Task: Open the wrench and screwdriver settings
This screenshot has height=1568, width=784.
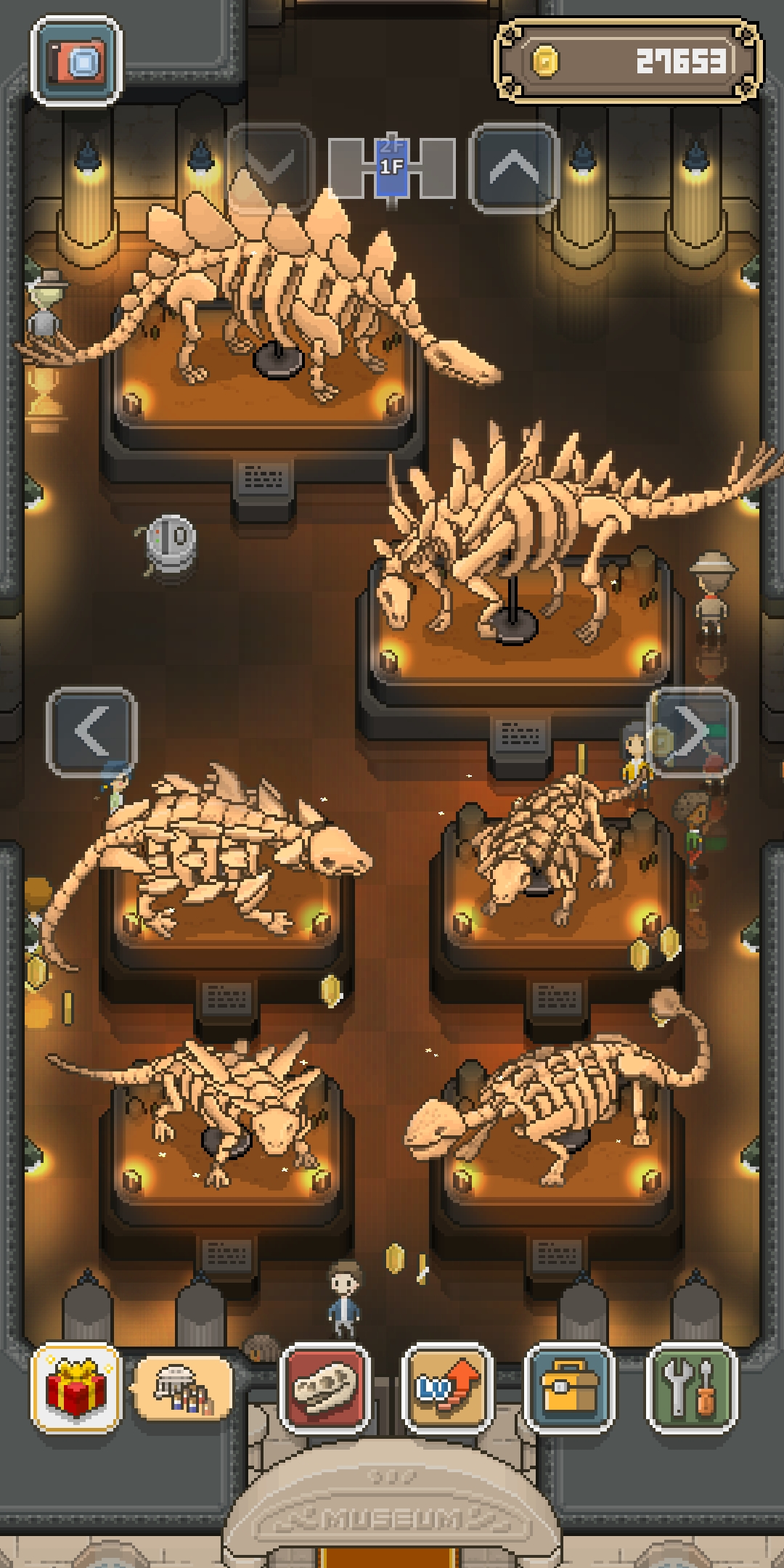Action: tap(691, 1388)
